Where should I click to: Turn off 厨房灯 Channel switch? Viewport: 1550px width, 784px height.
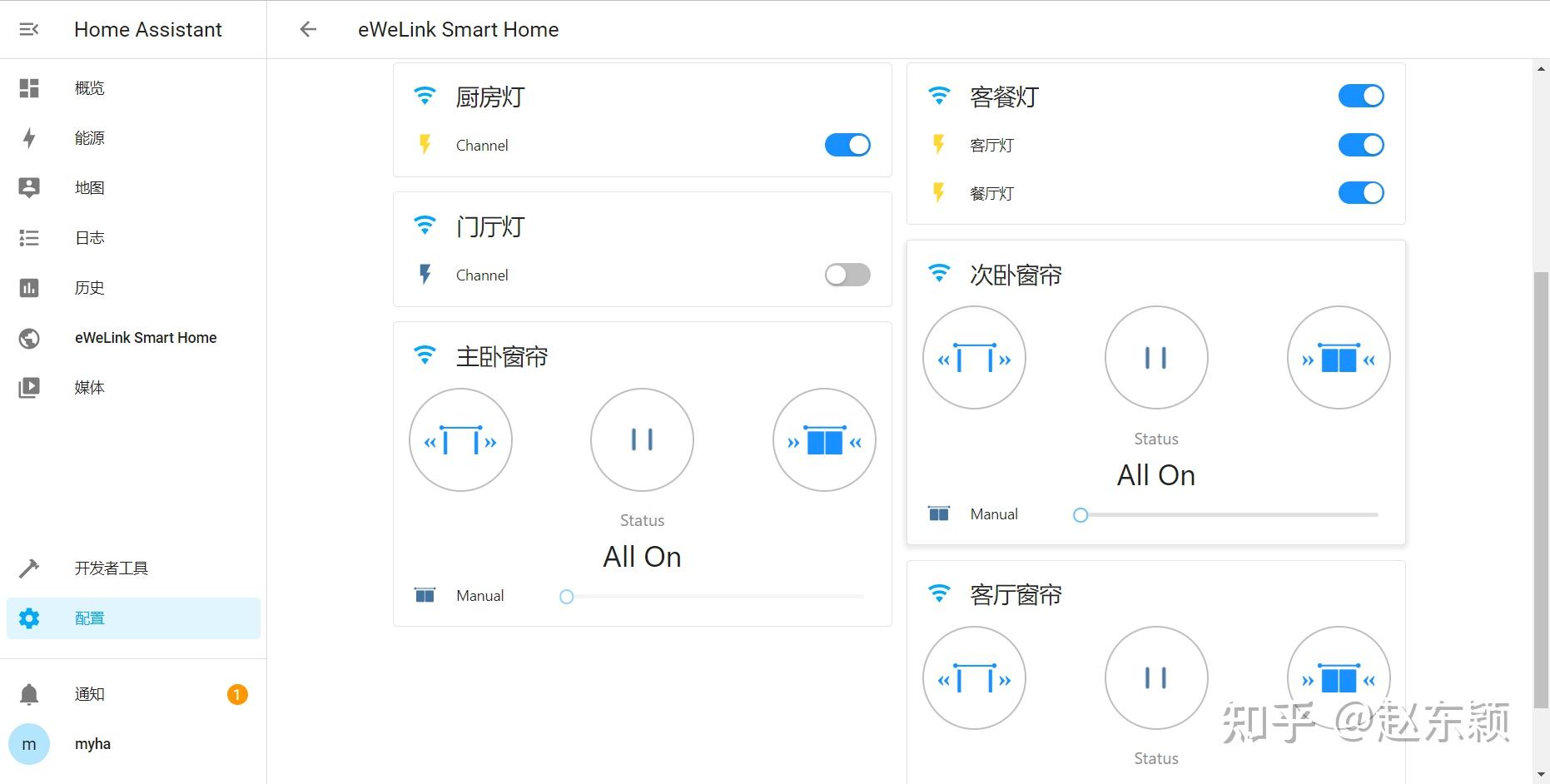click(x=847, y=145)
